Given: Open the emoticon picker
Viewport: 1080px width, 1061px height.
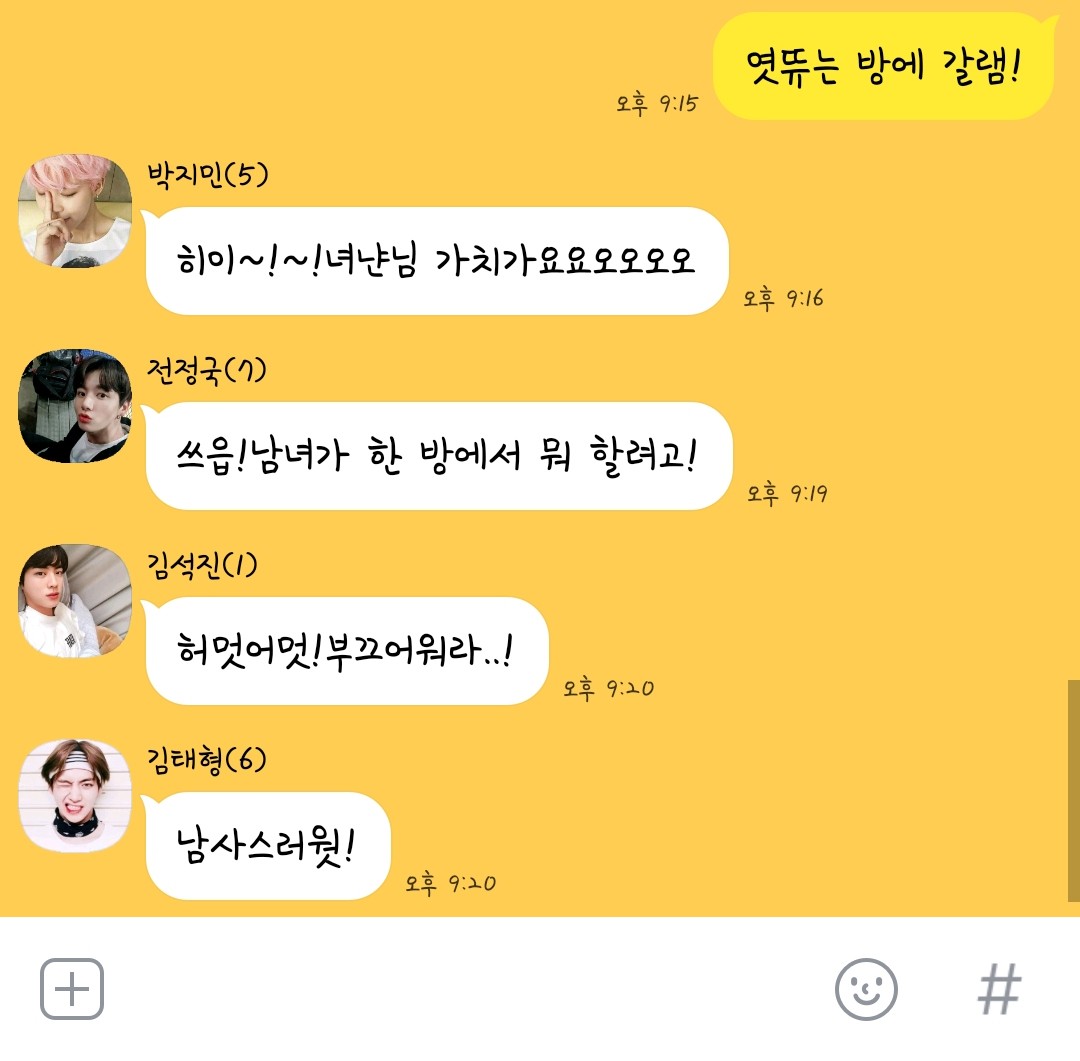Looking at the screenshot, I should [x=866, y=989].
